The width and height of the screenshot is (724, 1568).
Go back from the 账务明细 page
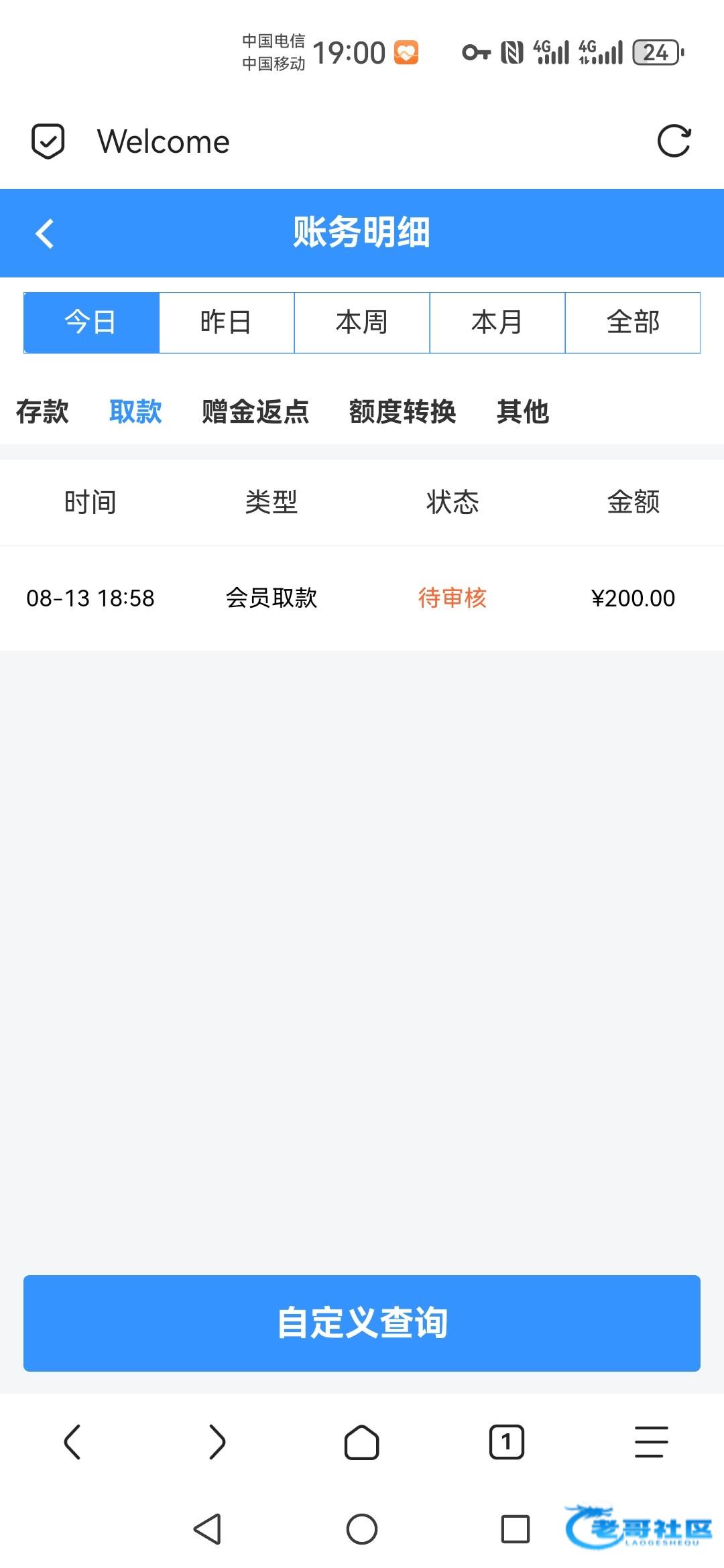[45, 233]
